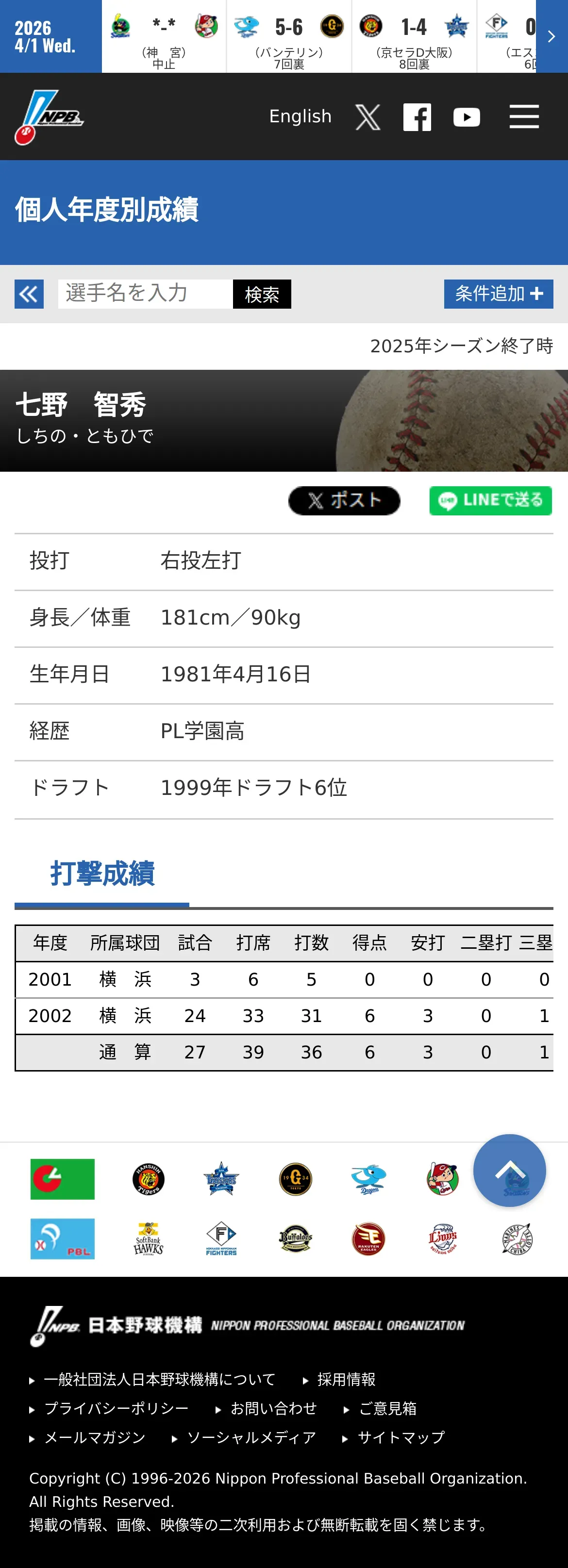Focus the player name input field
Screen dimensions: 568x1568
[x=146, y=294]
